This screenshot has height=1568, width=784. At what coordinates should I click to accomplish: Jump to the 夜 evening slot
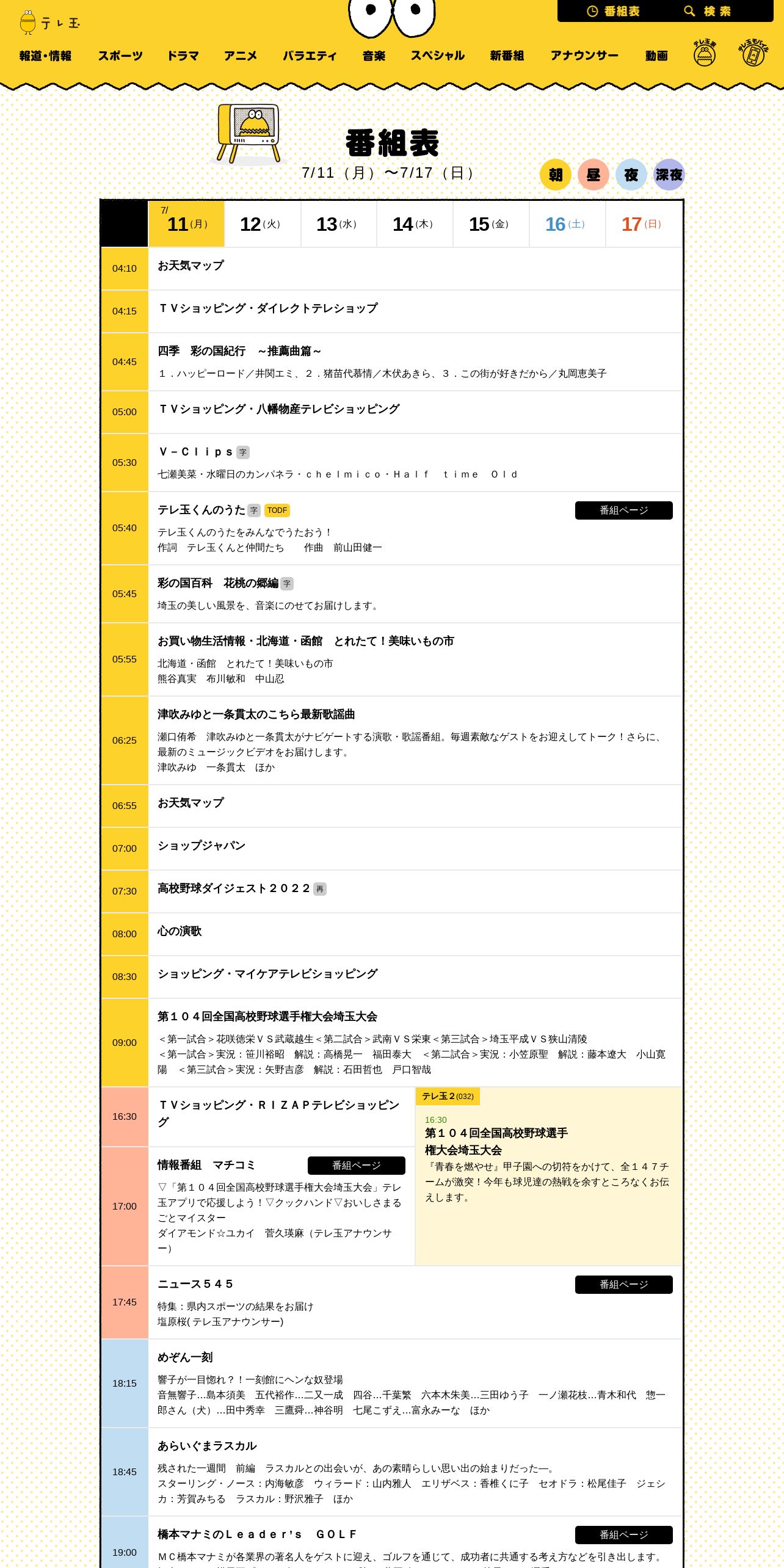pos(631,175)
